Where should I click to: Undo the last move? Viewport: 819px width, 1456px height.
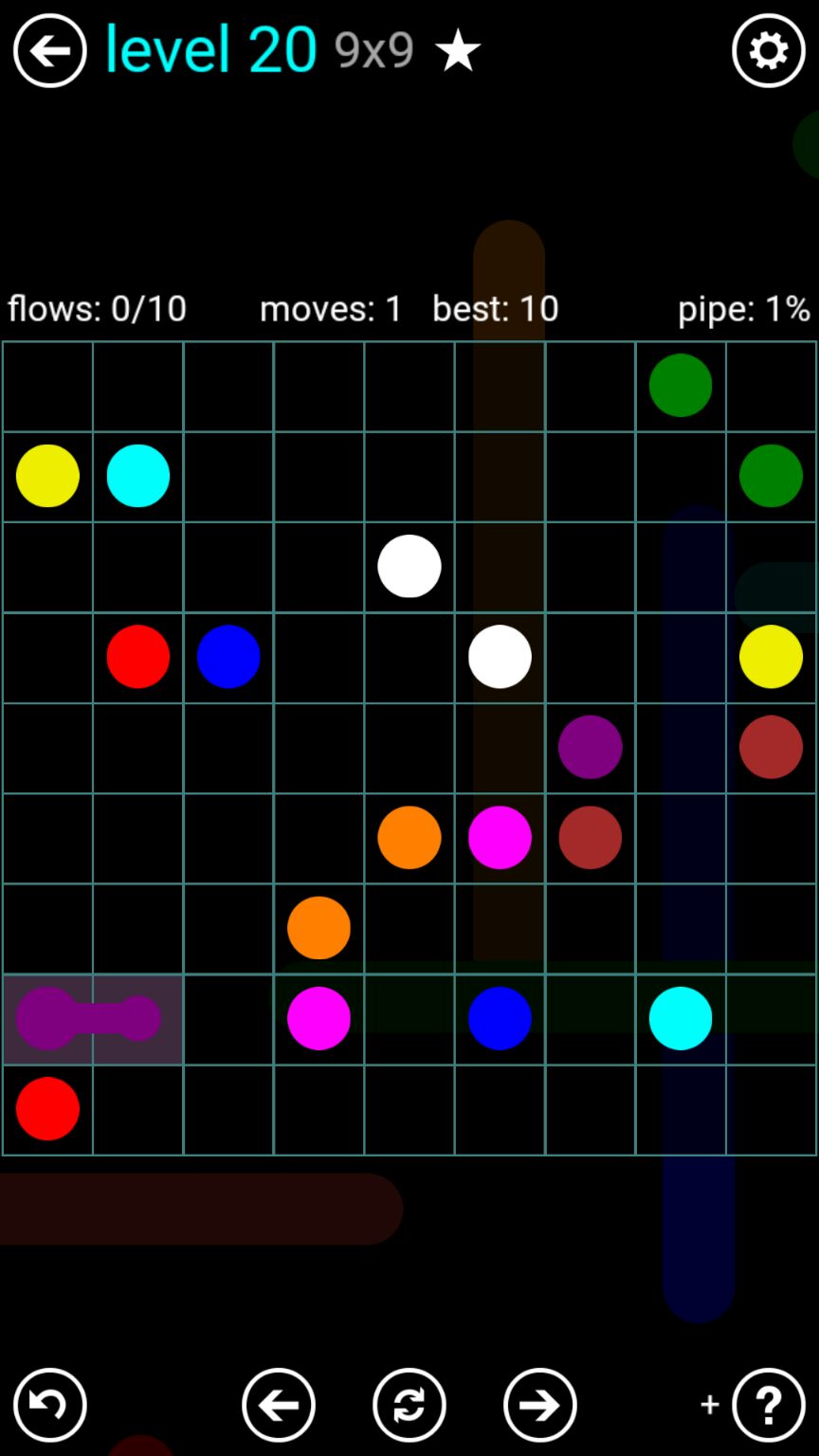pyautogui.click(x=49, y=1405)
